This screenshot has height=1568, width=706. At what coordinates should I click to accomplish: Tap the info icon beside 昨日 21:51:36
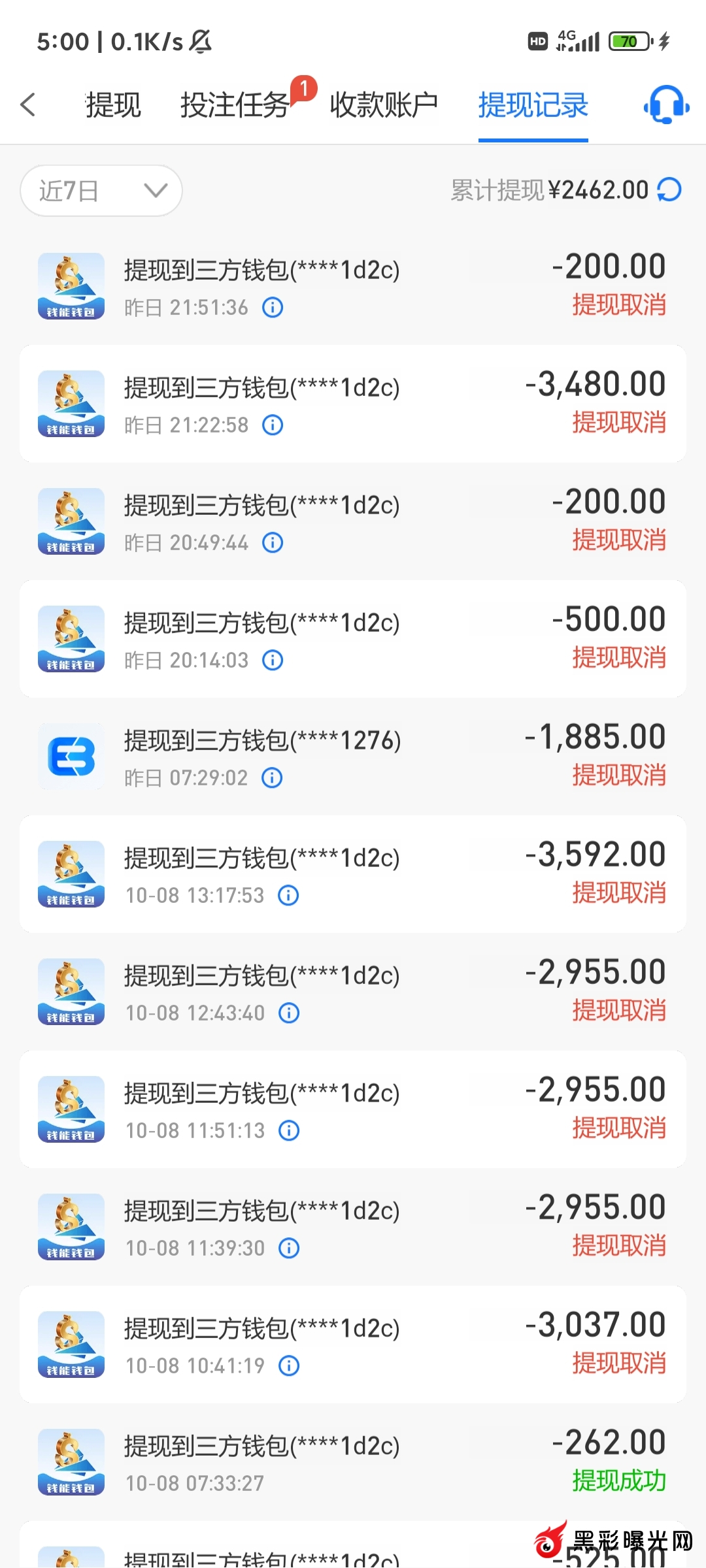[x=273, y=307]
